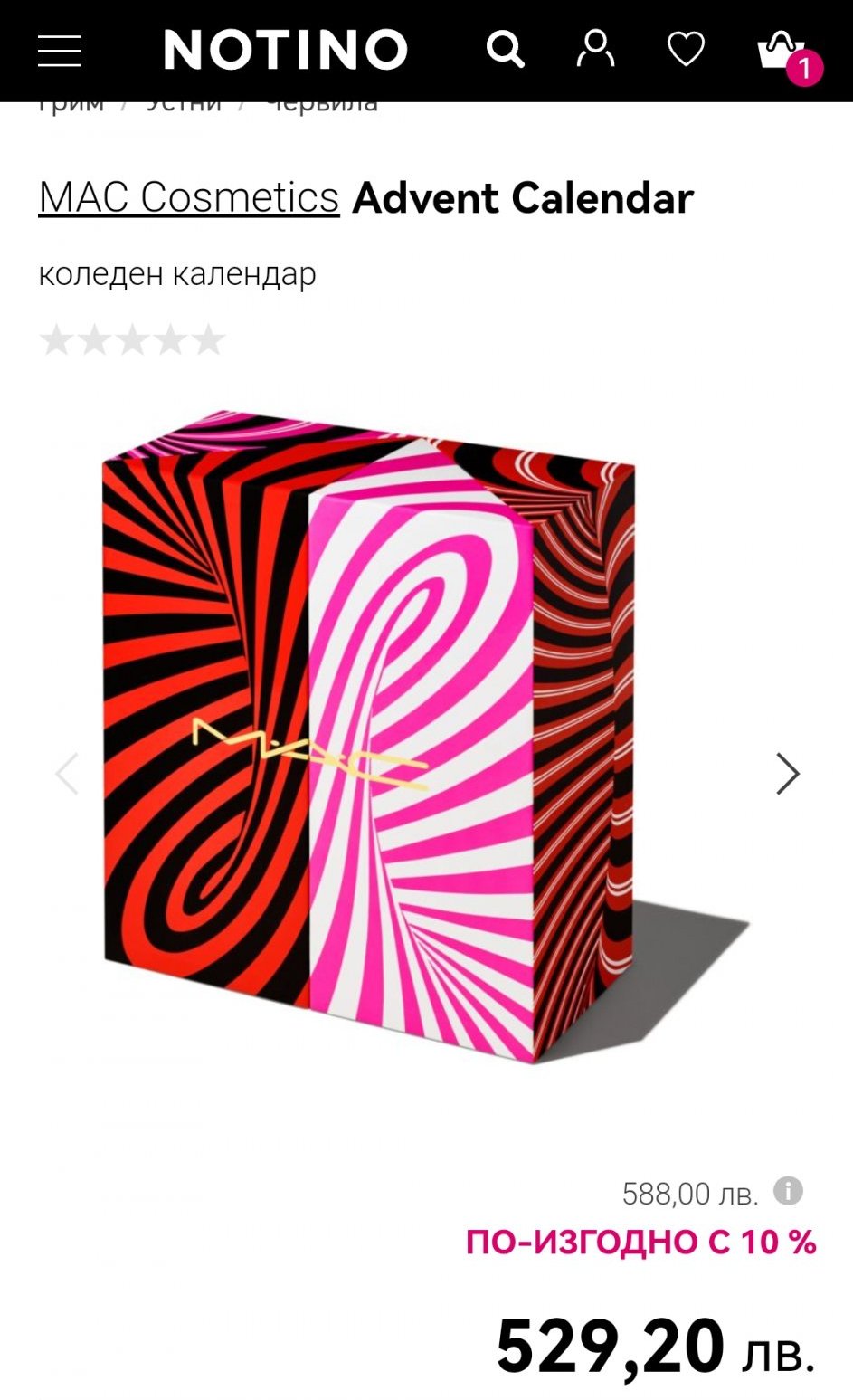Open the star ratings for this product

pos(132,340)
